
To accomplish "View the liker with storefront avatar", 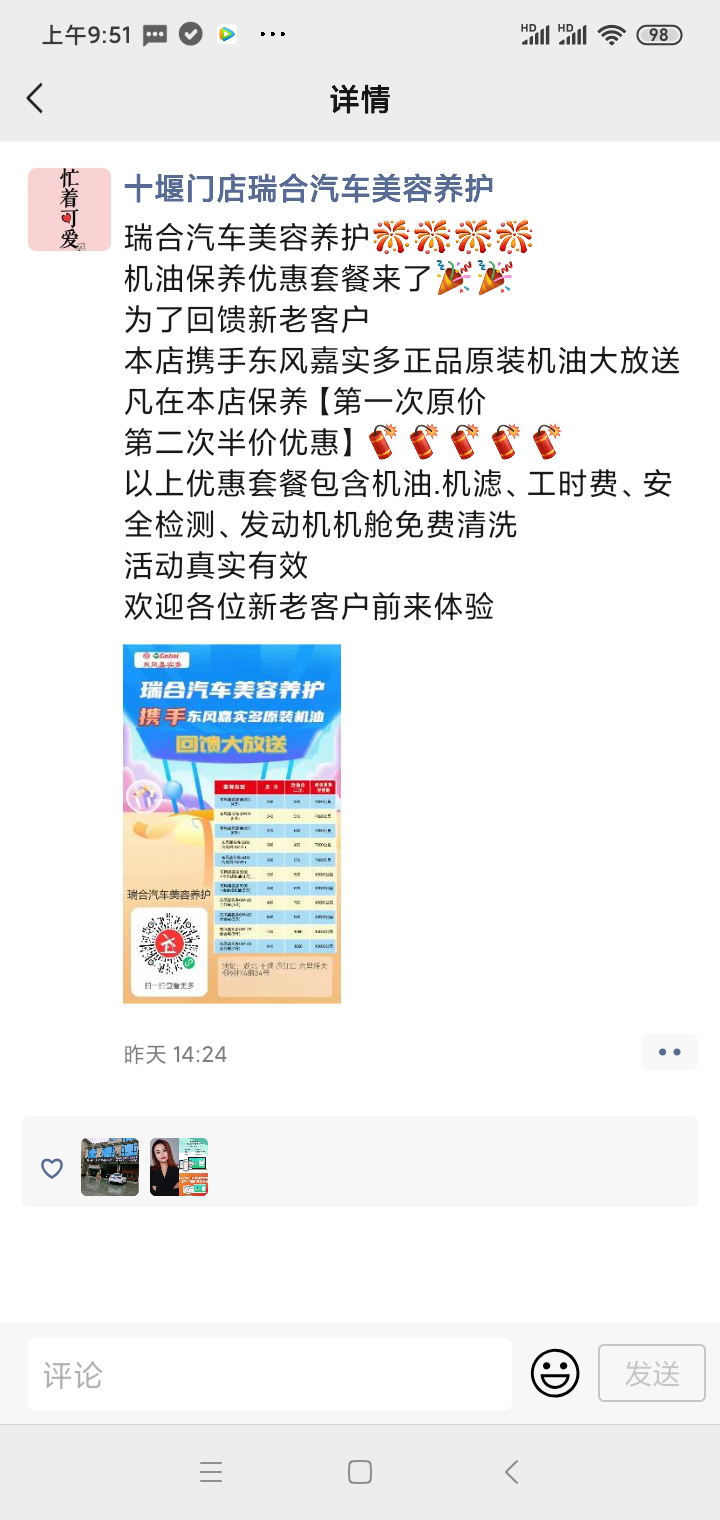I will tap(110, 1167).
